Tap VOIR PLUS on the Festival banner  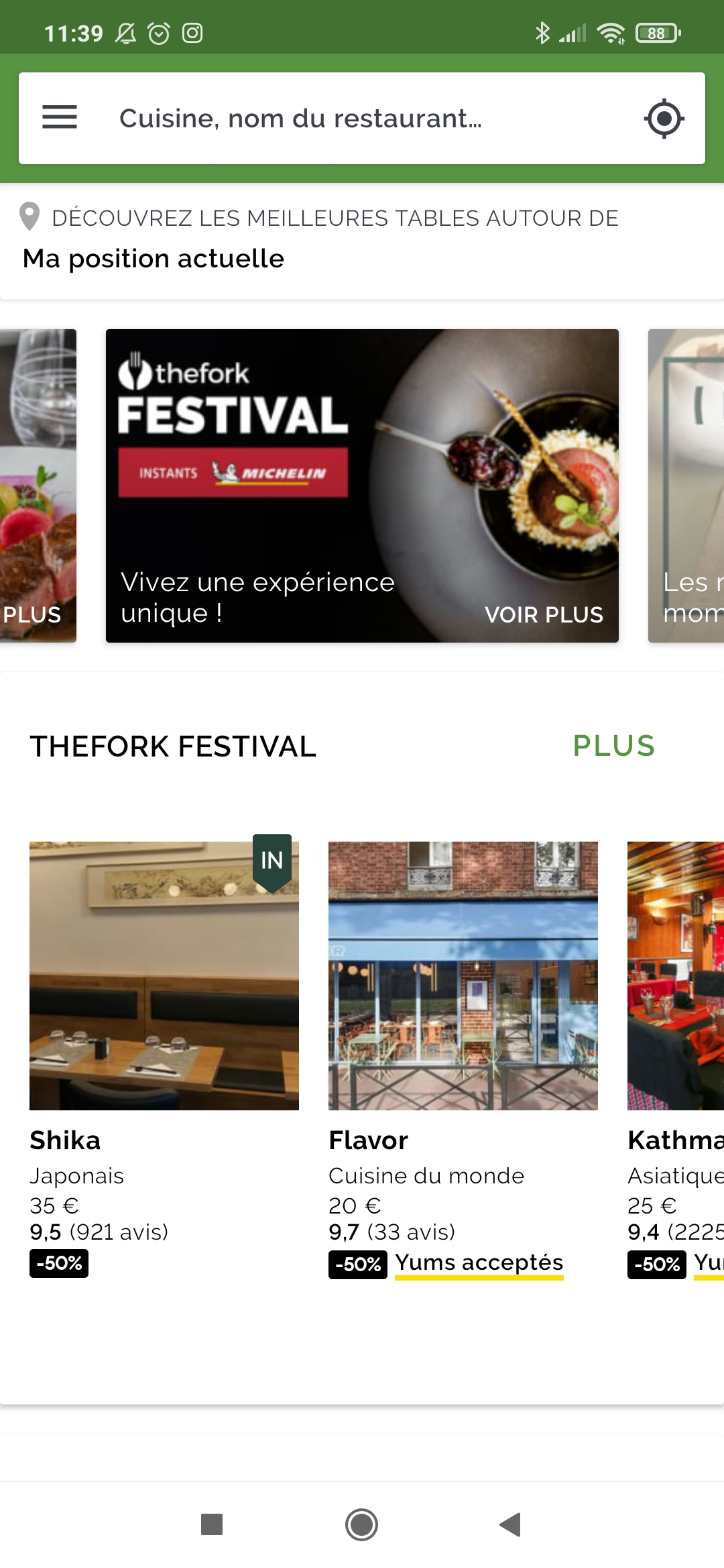click(544, 614)
